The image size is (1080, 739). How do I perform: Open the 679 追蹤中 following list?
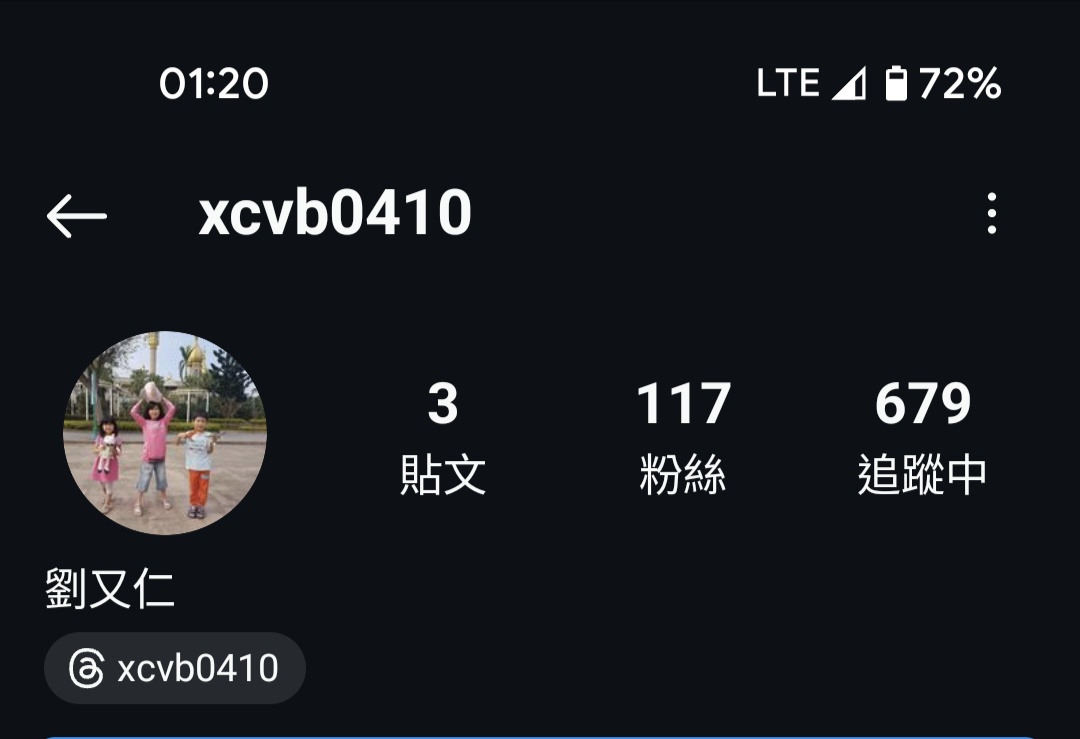[922, 437]
